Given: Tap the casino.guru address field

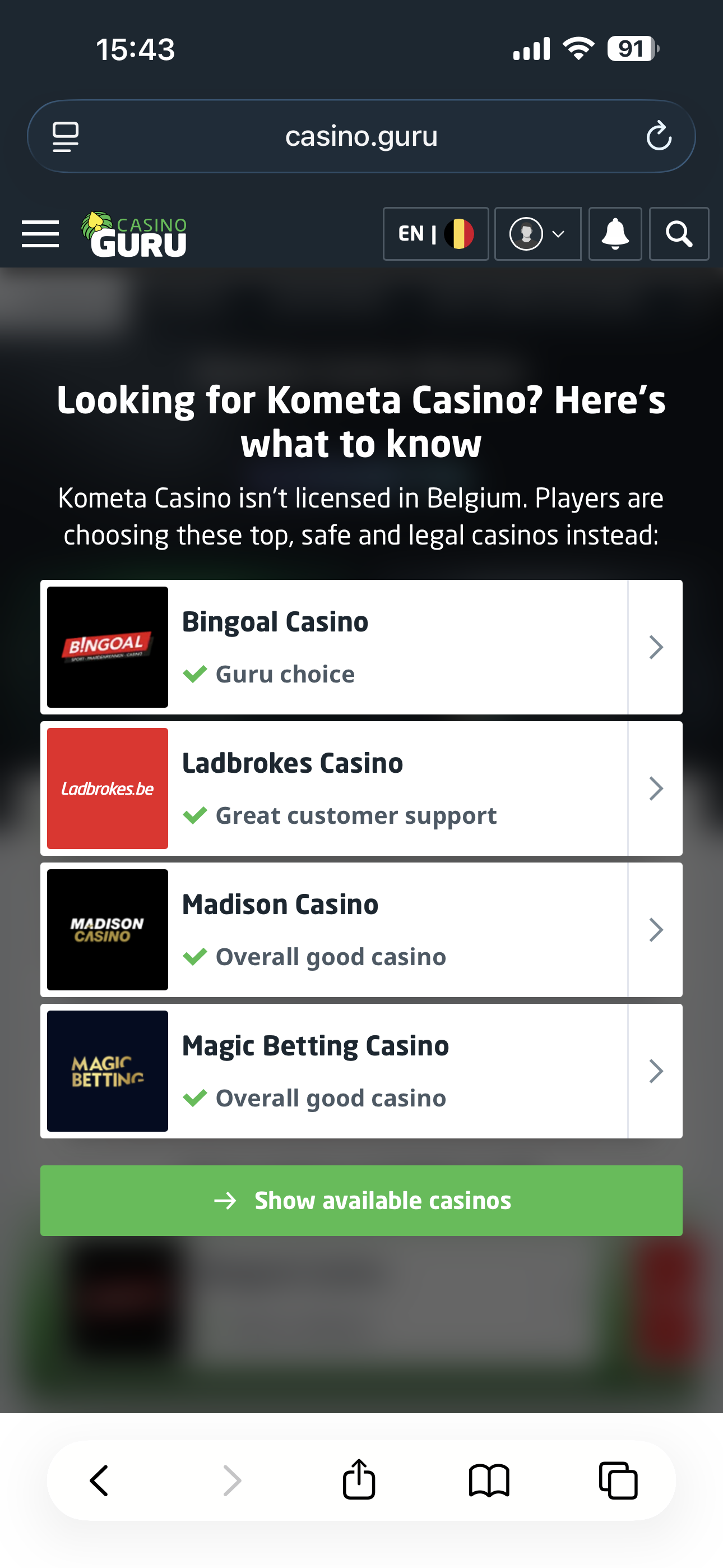Looking at the screenshot, I should point(361,136).
